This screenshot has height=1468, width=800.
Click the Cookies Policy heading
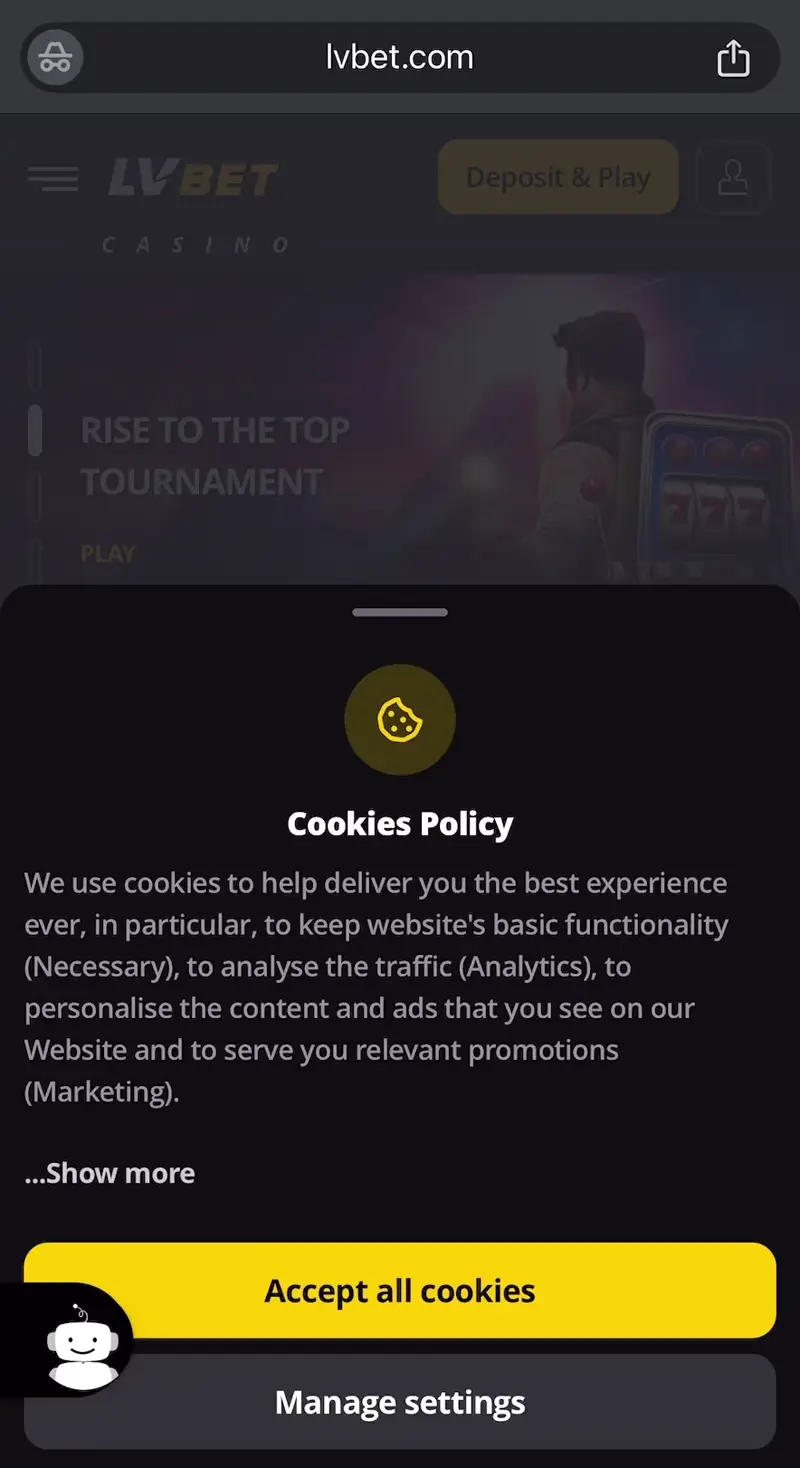tap(400, 823)
